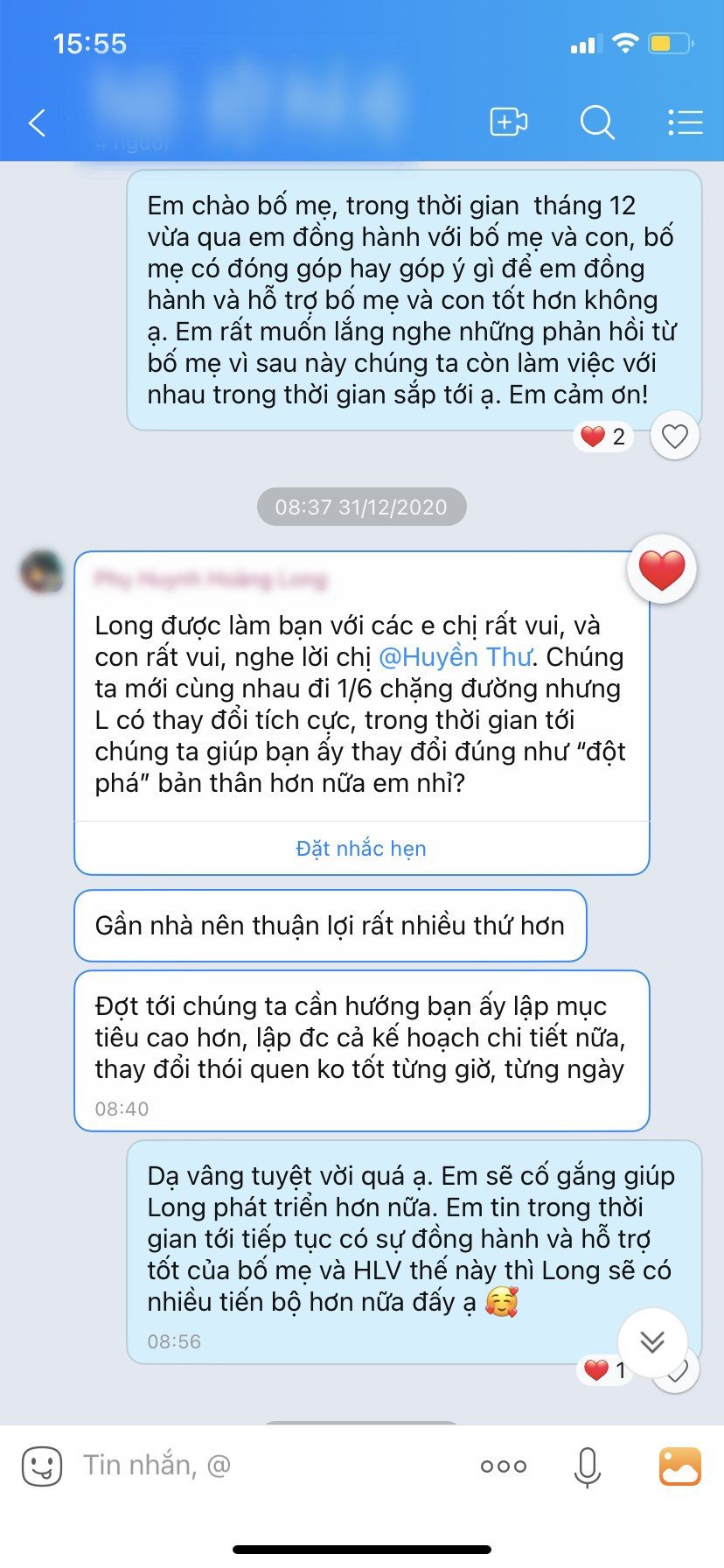Start a group video call

pyautogui.click(x=508, y=122)
